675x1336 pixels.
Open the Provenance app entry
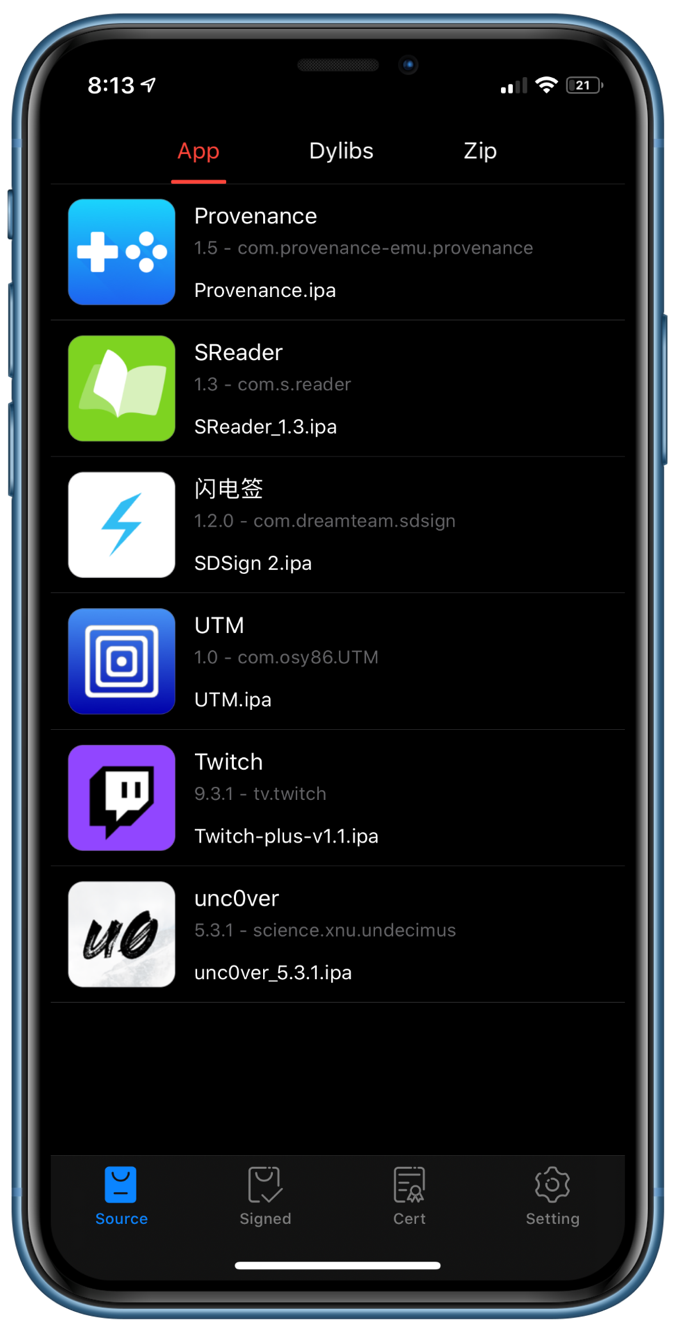click(x=338, y=252)
